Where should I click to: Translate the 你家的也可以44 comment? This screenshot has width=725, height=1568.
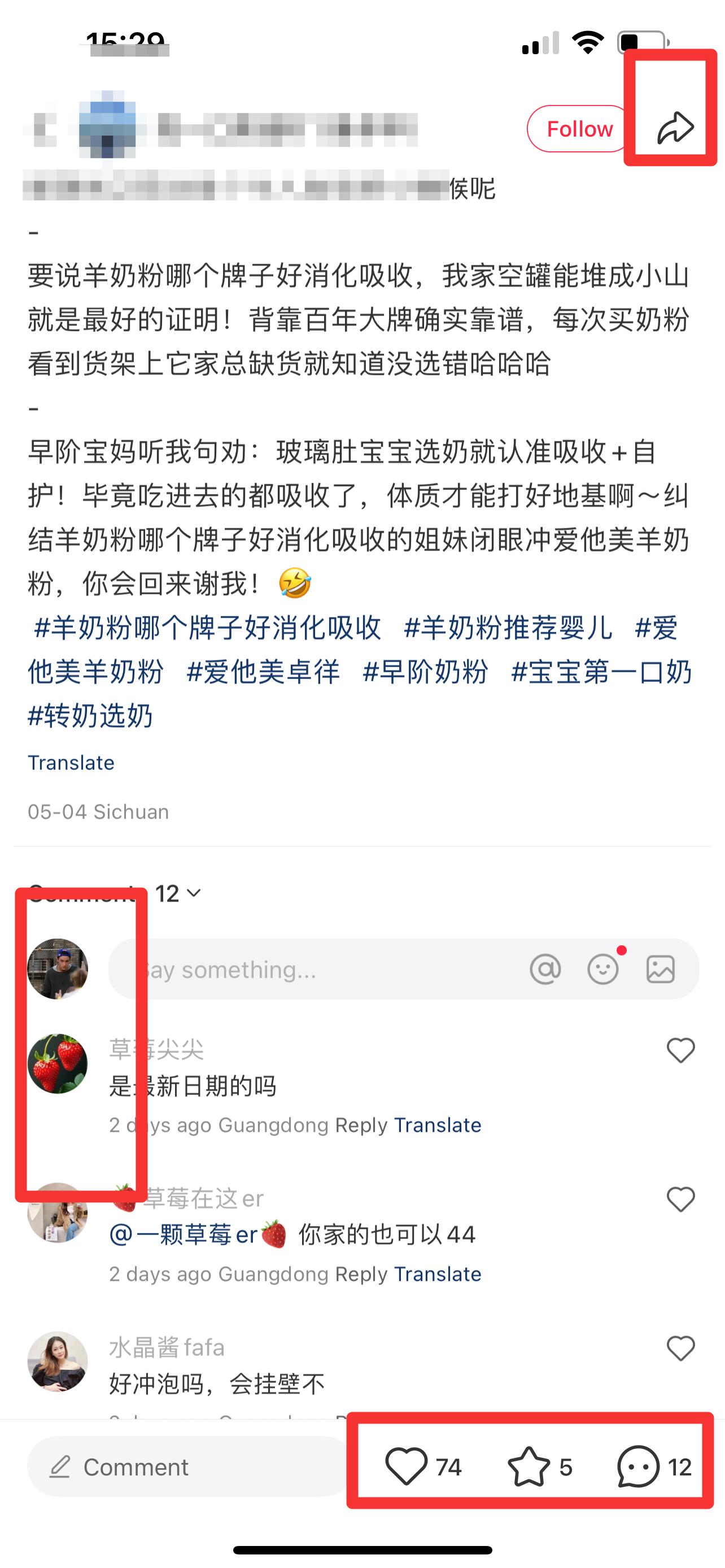point(437,1273)
